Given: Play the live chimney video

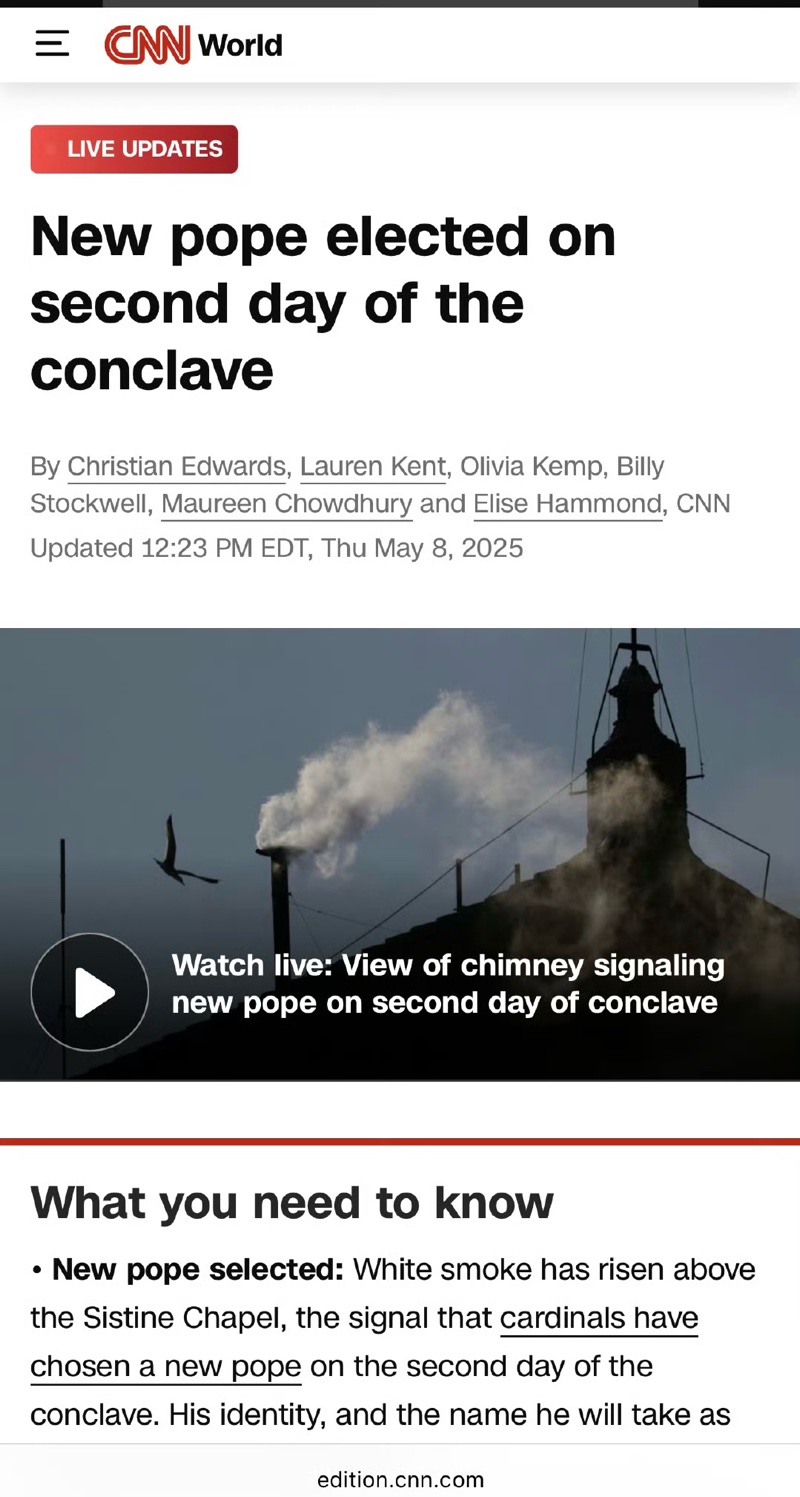Looking at the screenshot, I should coord(90,991).
